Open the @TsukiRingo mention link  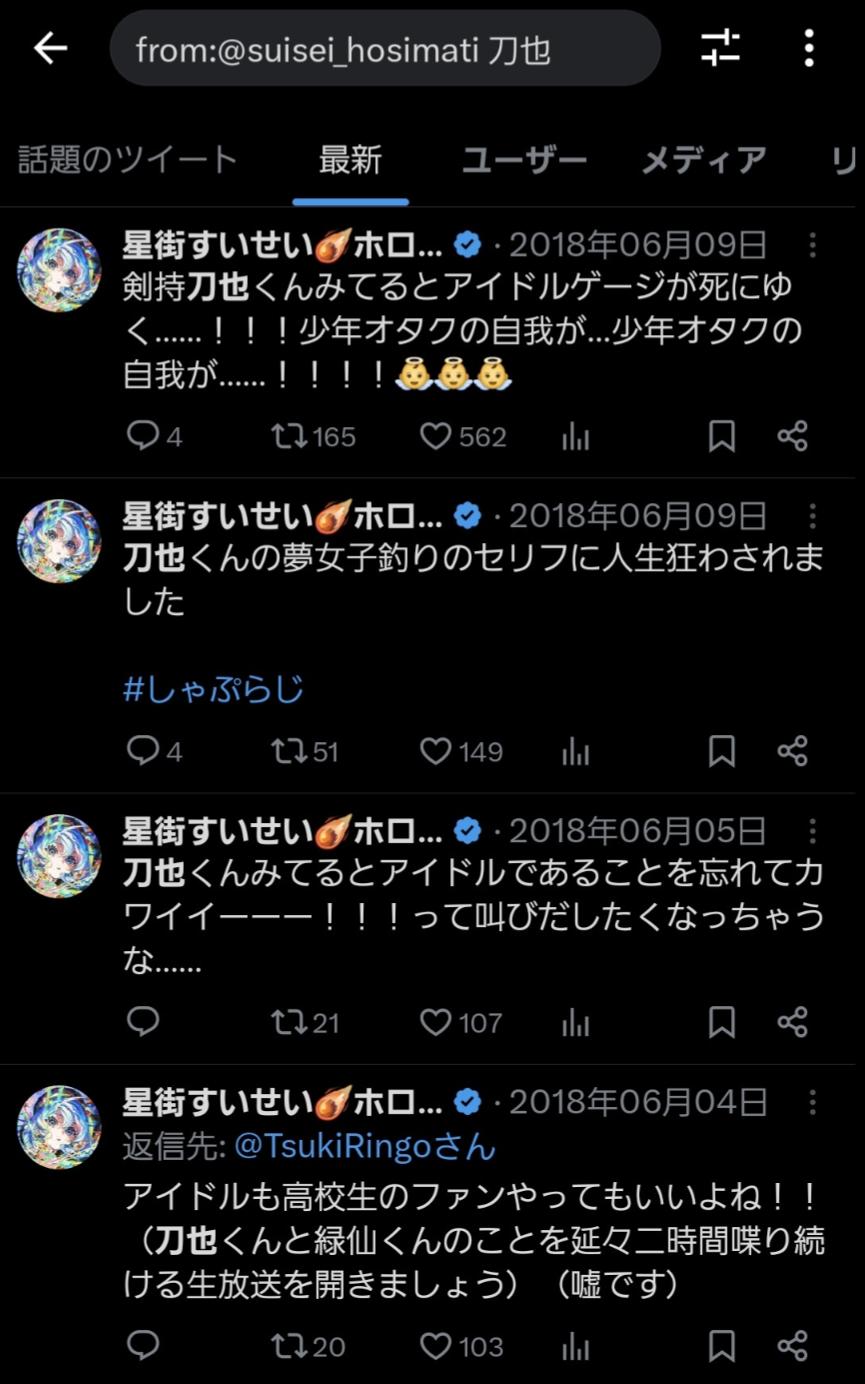click(x=365, y=1147)
